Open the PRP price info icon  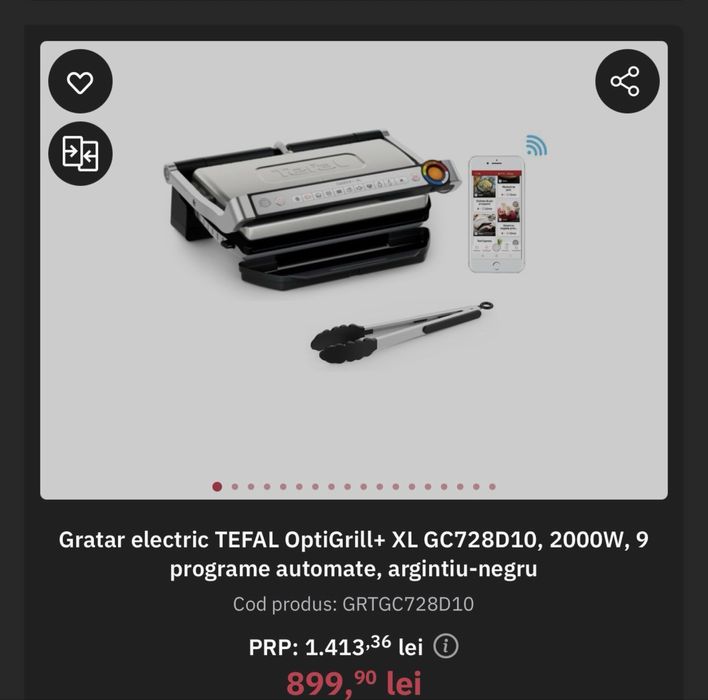coord(446,646)
